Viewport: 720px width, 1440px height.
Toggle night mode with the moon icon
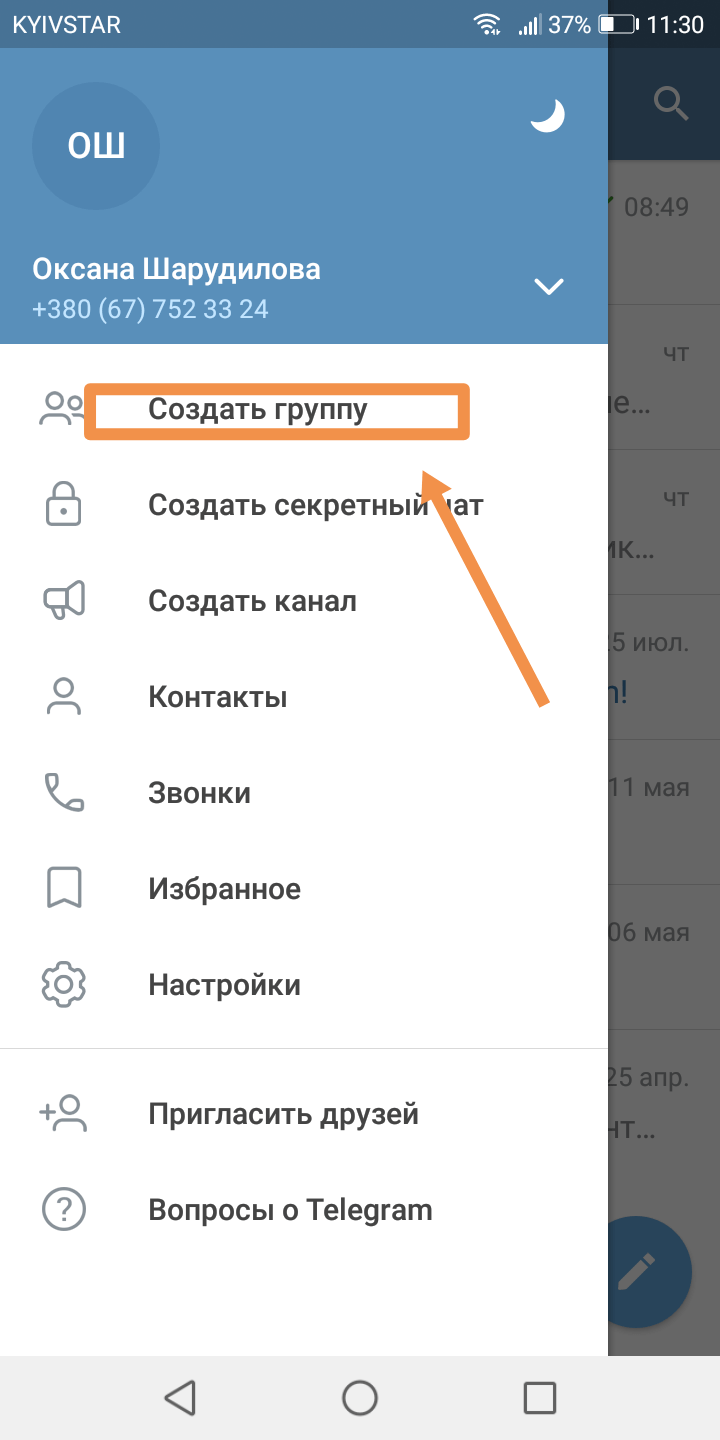click(548, 114)
